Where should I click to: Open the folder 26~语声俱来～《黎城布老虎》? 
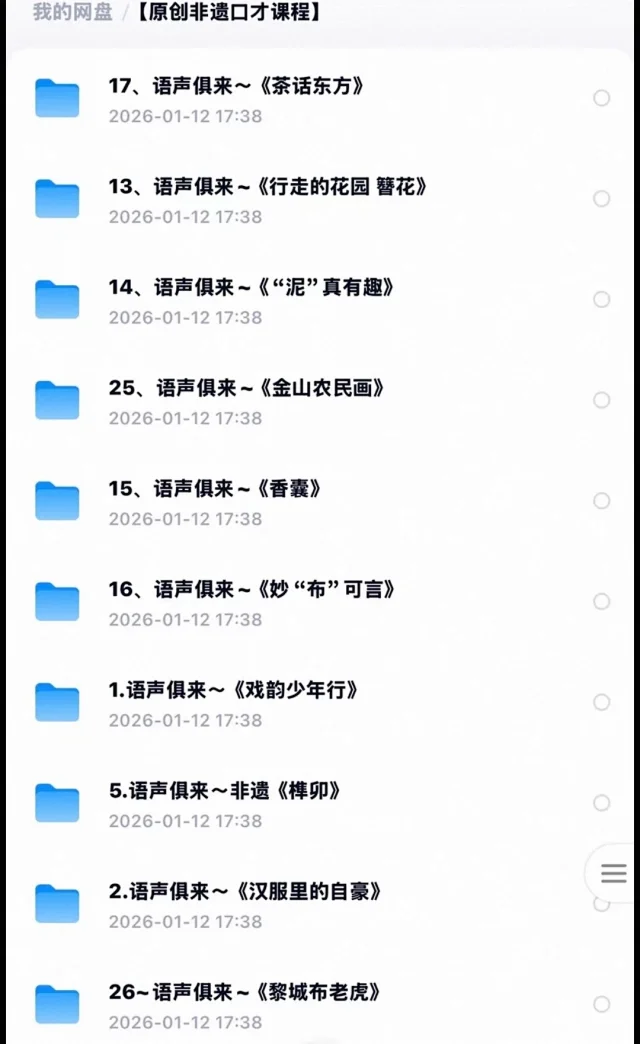point(244,993)
